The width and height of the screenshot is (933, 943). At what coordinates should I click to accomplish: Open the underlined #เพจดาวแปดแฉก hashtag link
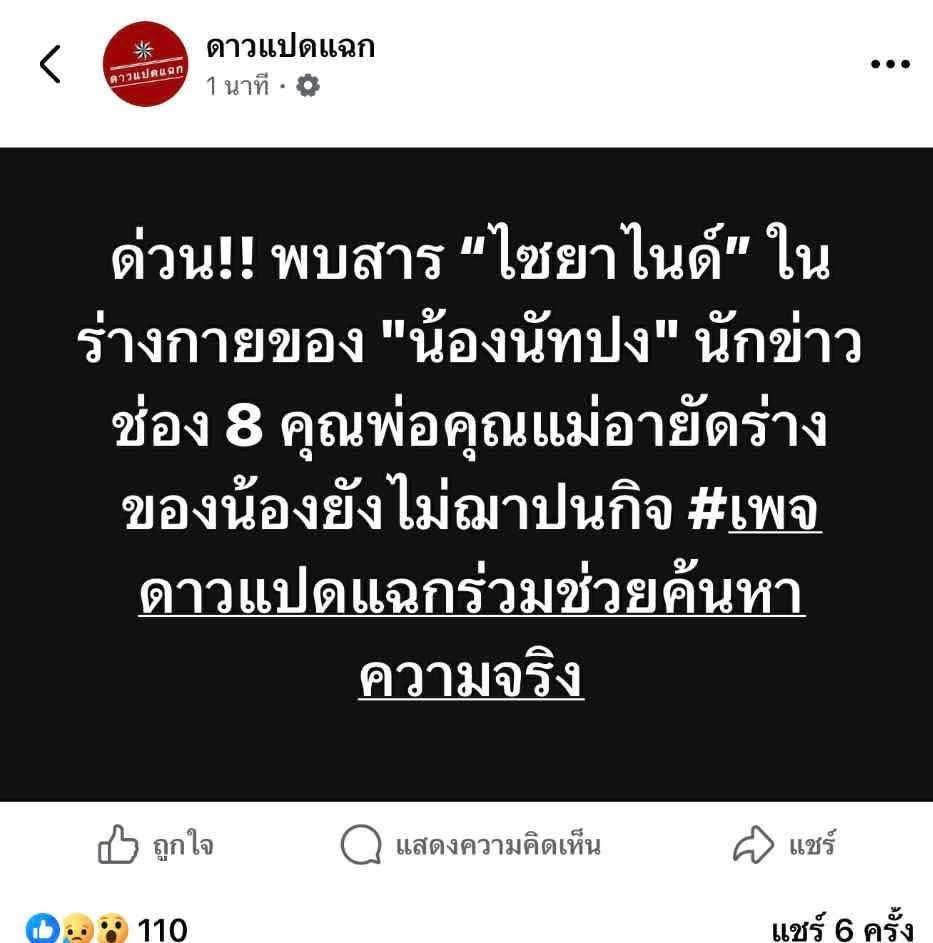coord(470,597)
